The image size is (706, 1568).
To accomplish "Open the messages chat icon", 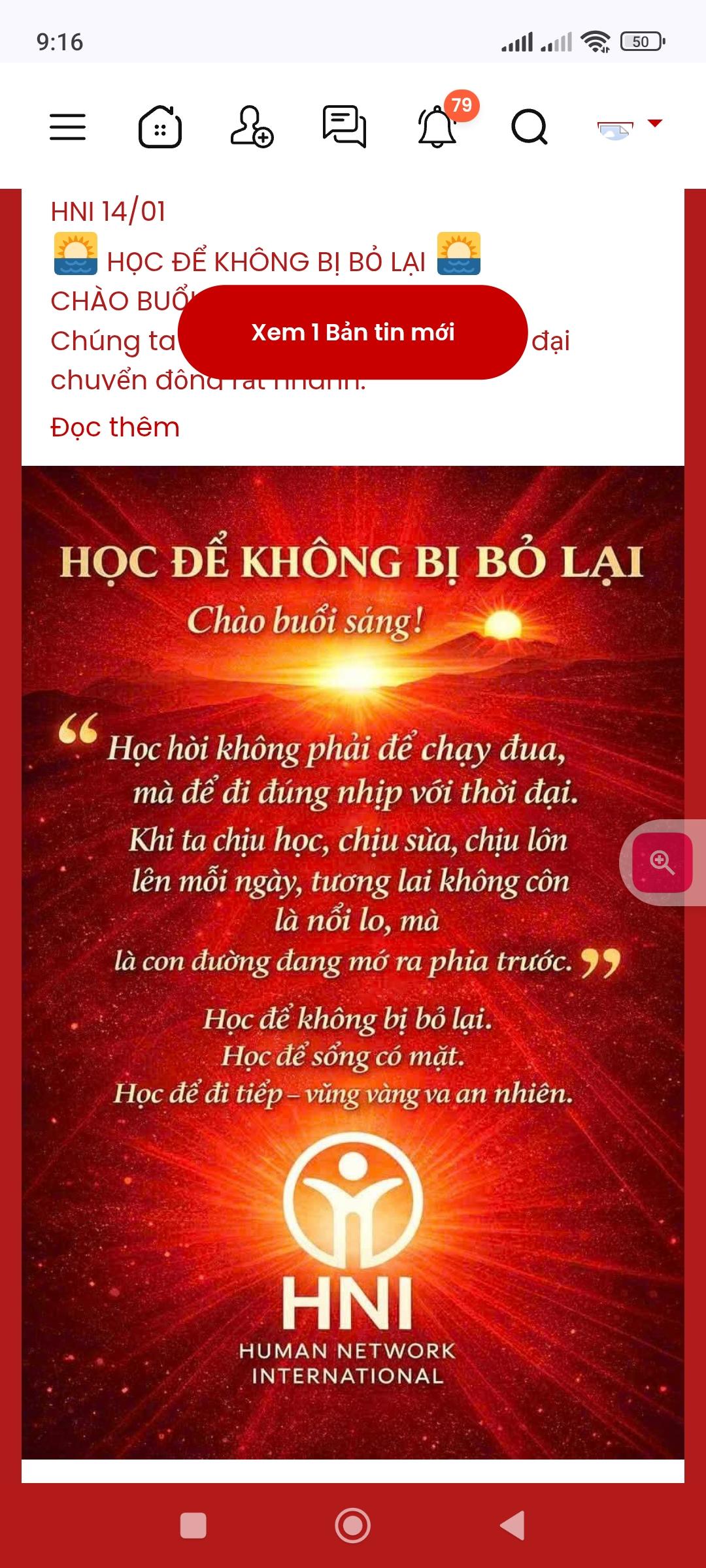I will tap(345, 127).
